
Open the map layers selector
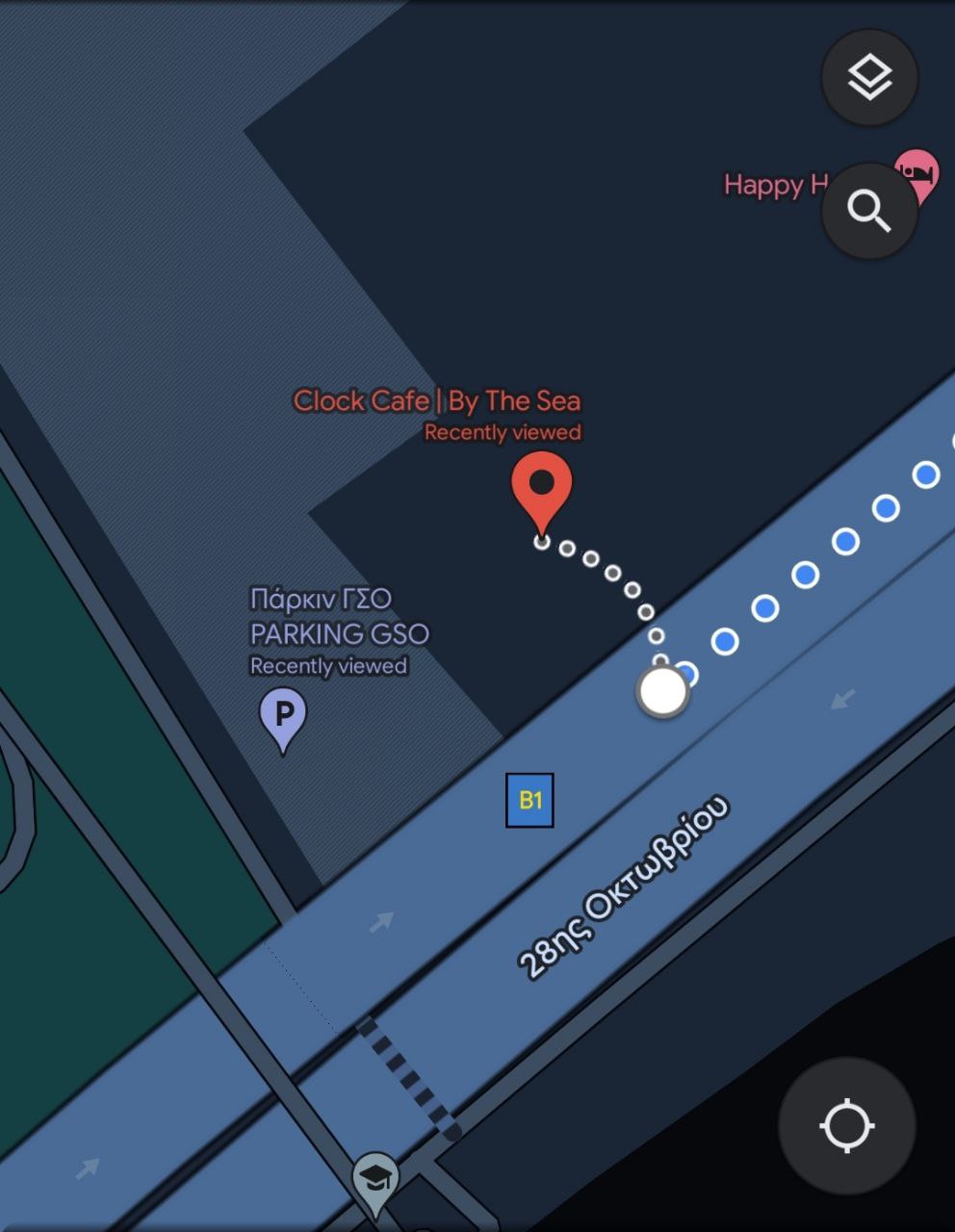(869, 78)
